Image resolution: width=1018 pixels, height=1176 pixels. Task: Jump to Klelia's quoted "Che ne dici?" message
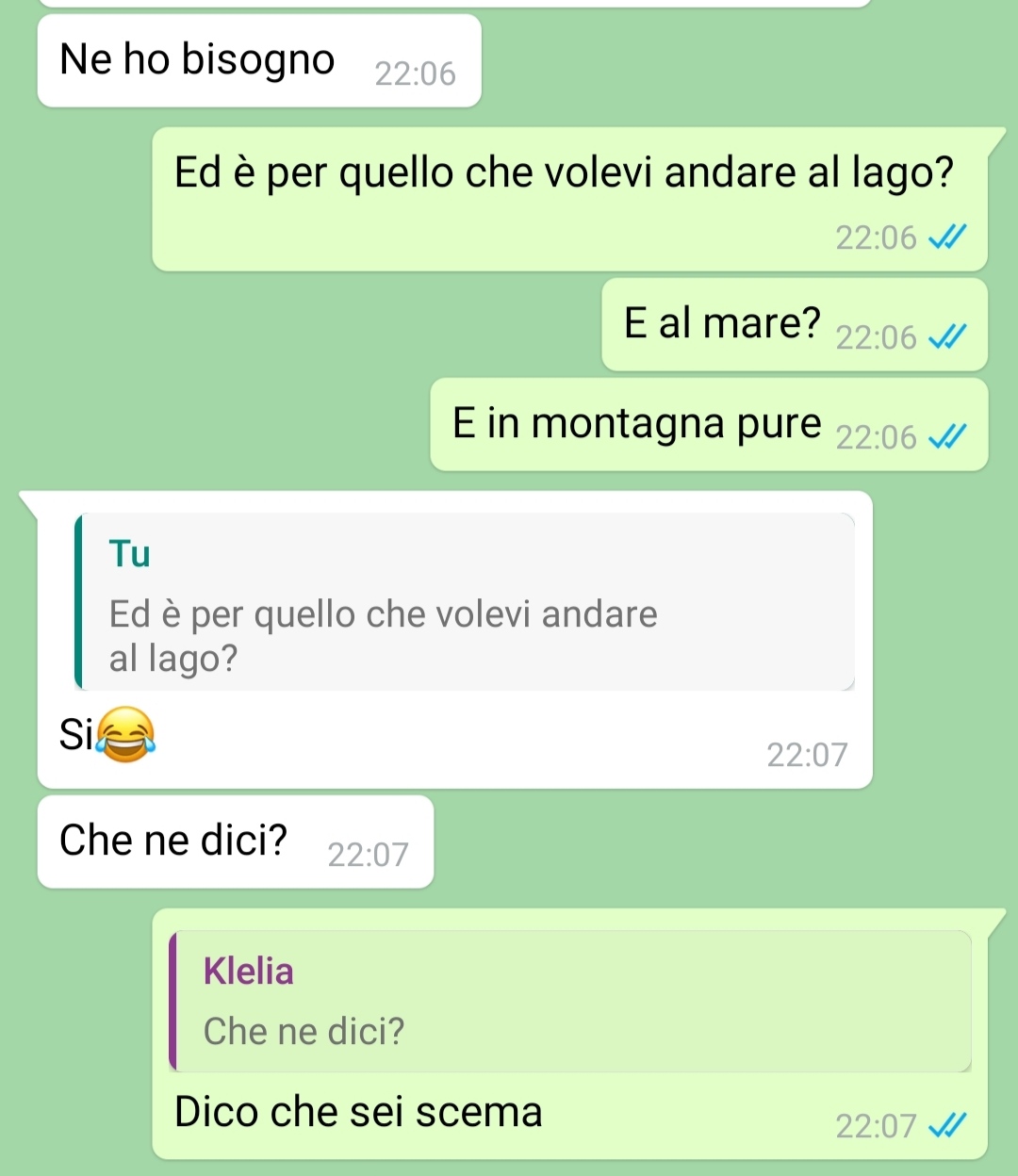click(x=569, y=1002)
